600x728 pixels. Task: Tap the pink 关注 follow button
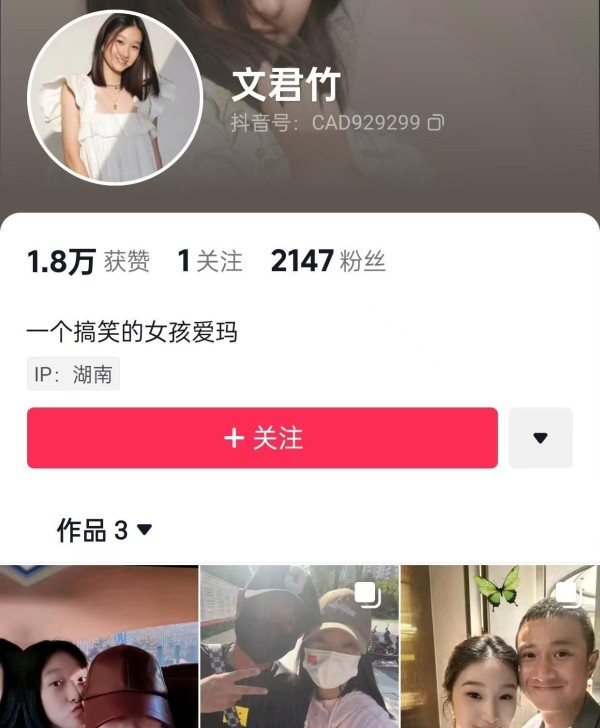click(x=262, y=438)
